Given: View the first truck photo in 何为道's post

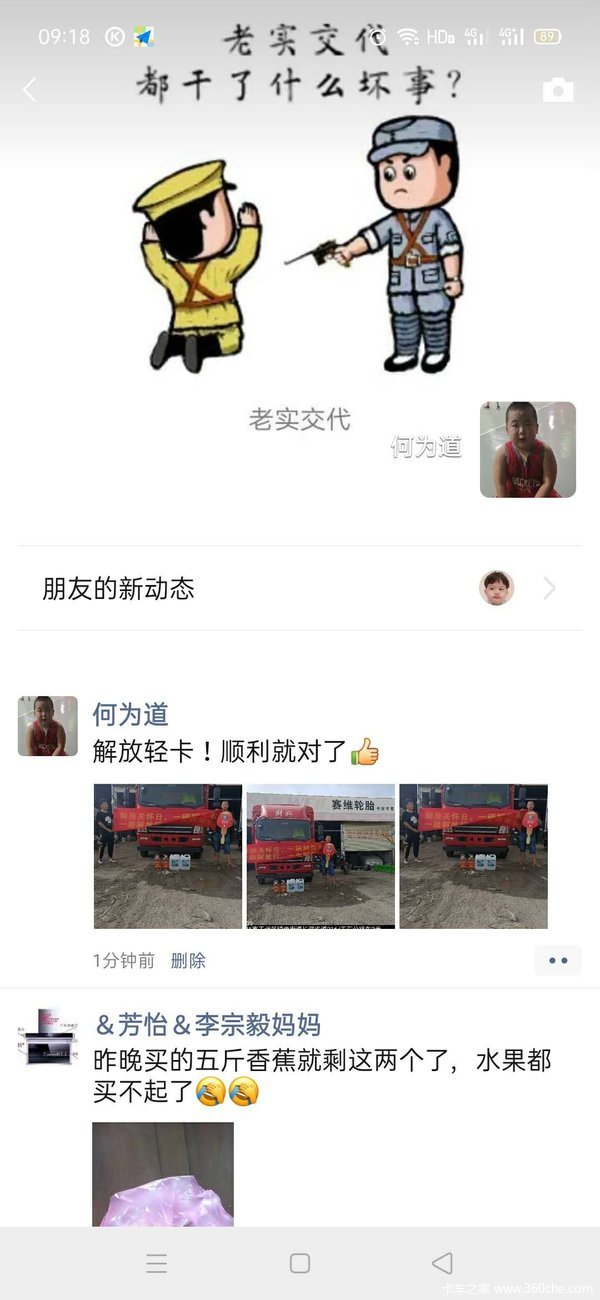Looking at the screenshot, I should click(x=168, y=856).
